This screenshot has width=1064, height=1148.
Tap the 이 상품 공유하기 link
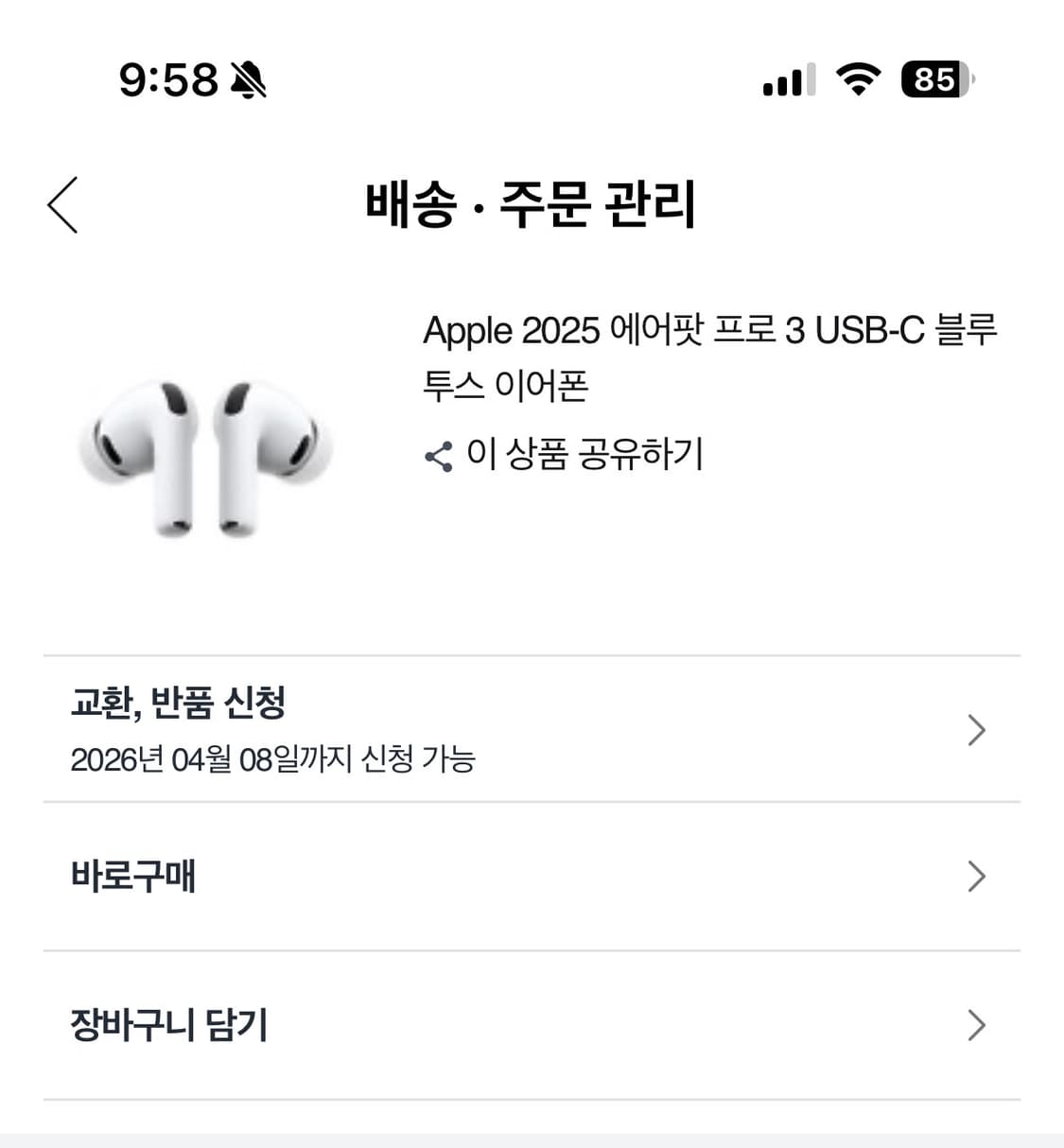click(582, 455)
